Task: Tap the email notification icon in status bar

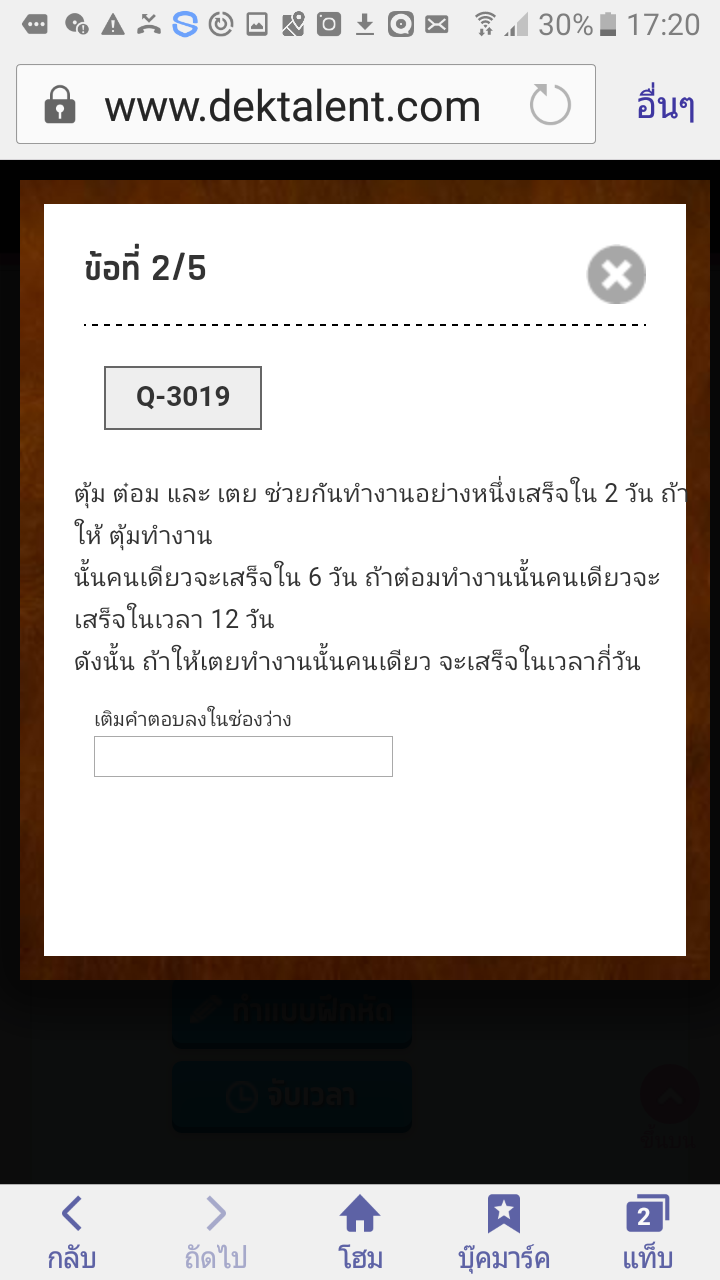Action: [x=433, y=22]
